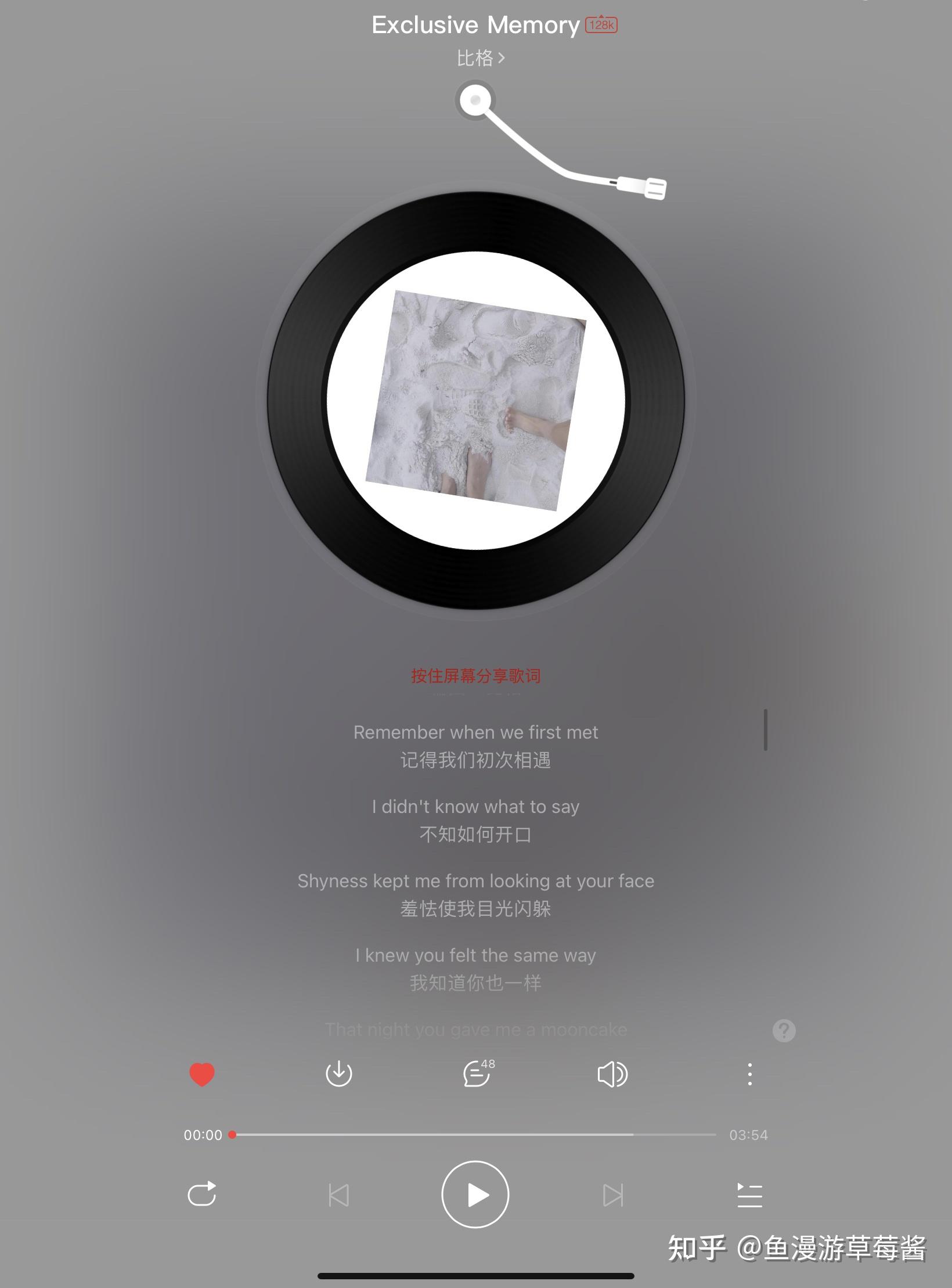Change the loop playback mode

click(x=202, y=1195)
